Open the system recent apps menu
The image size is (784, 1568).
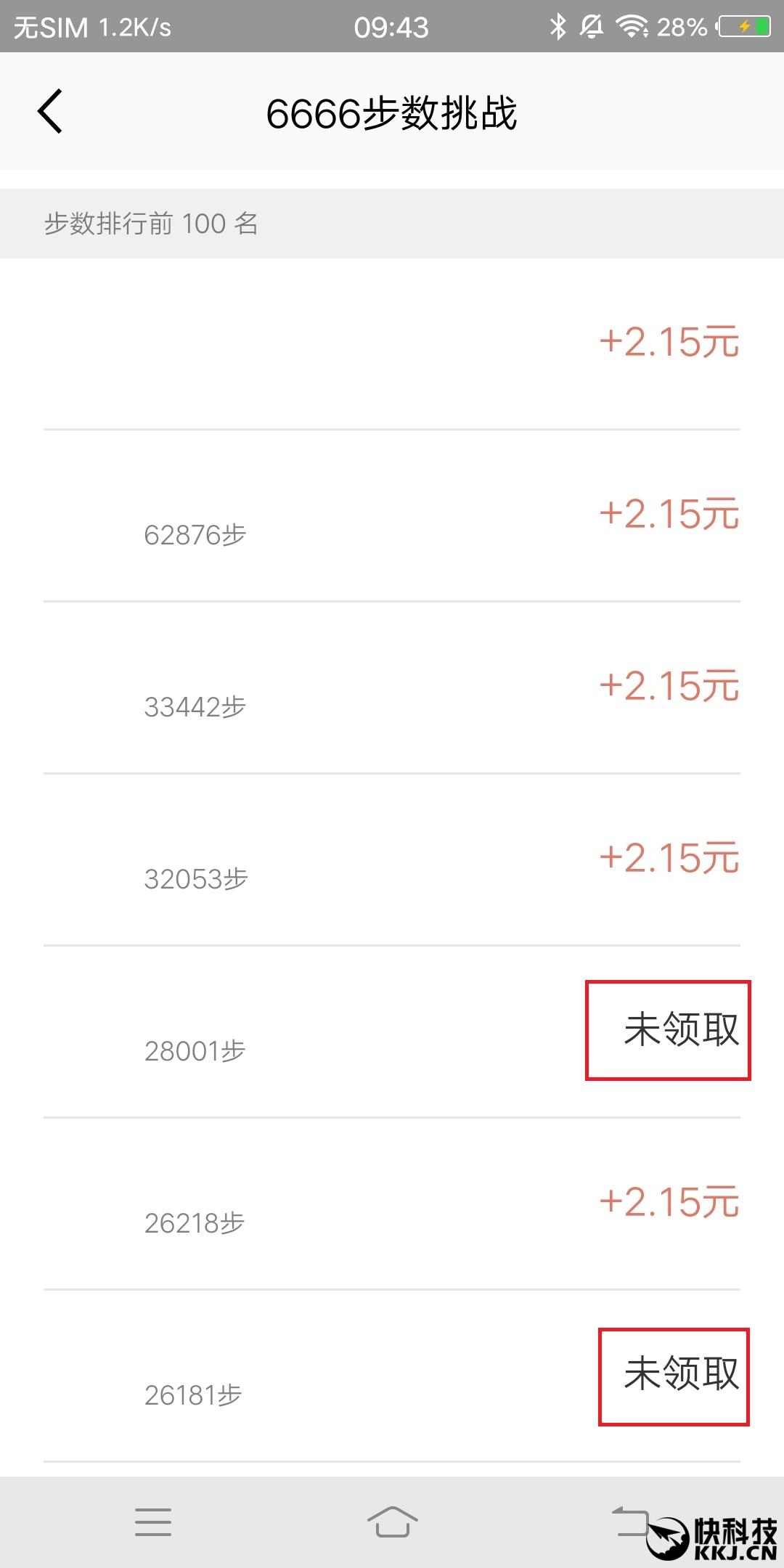point(153,1522)
